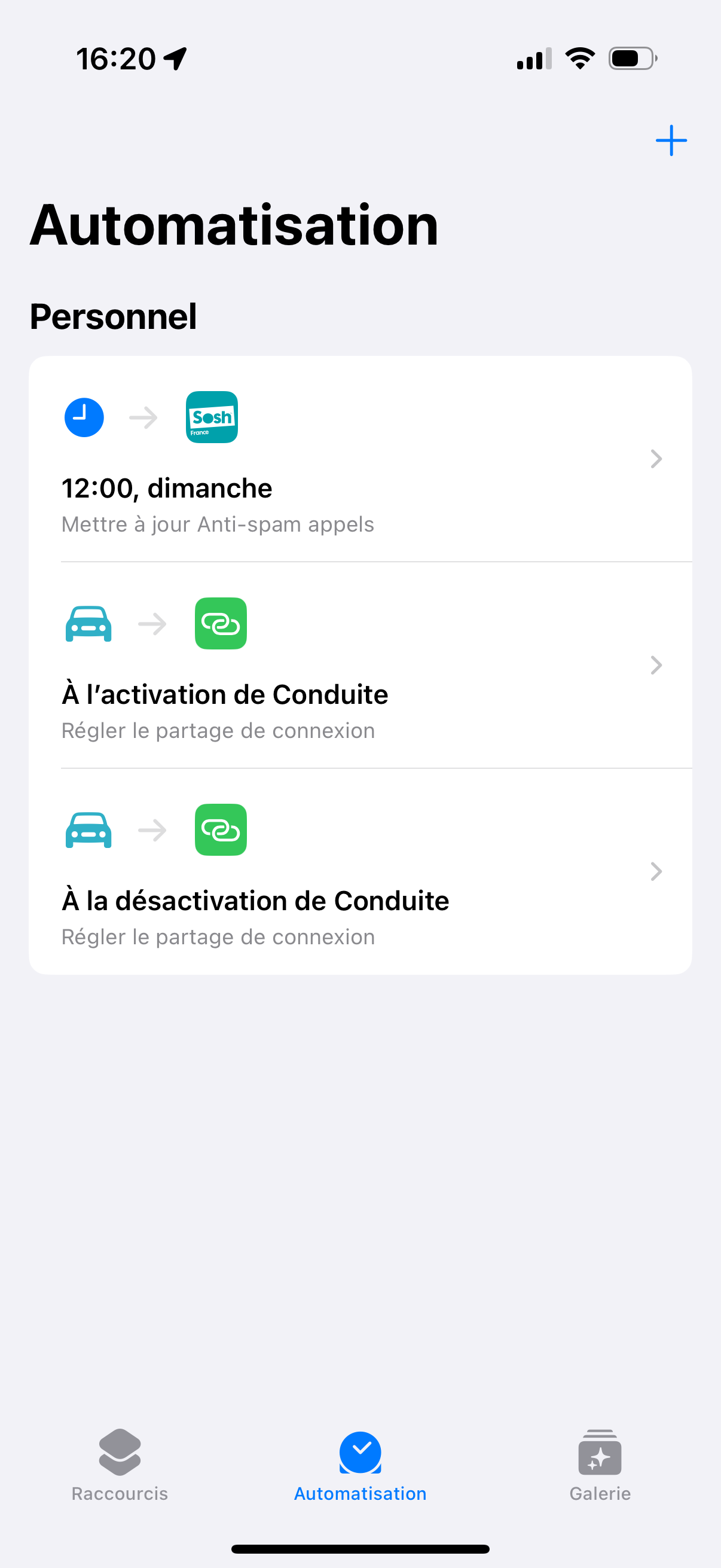Open À l'activation de Conduite automation
Viewport: 721px width, 1568px height.
[x=359, y=666]
